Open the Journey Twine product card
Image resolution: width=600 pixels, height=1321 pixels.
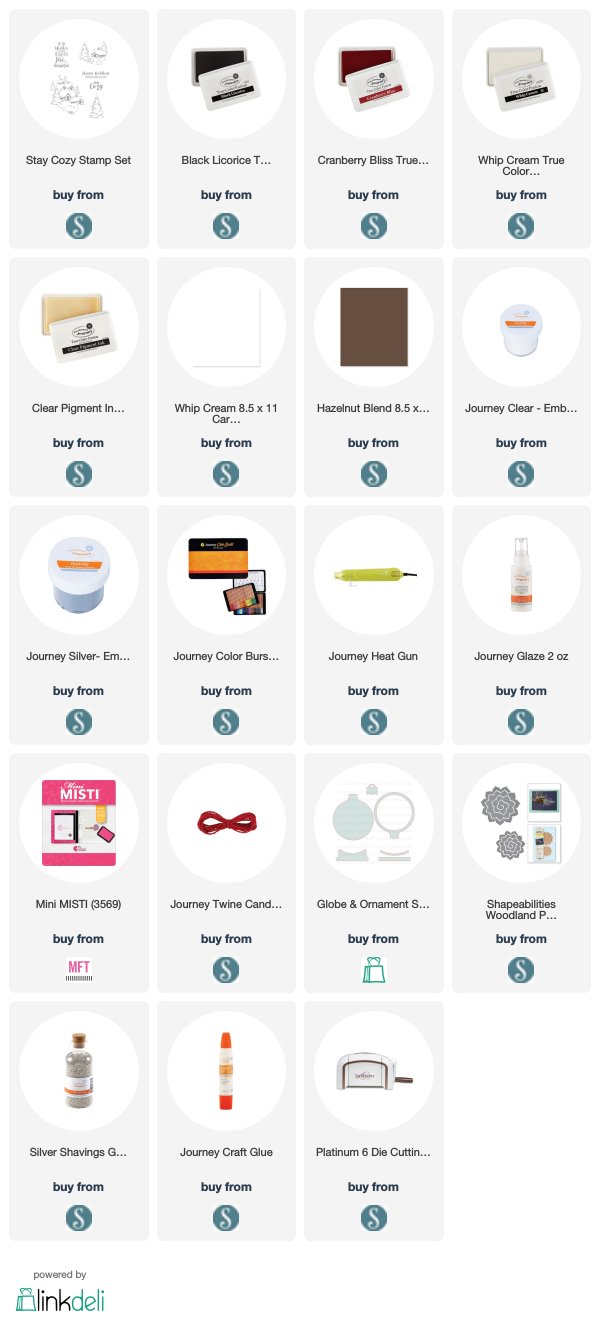click(226, 873)
